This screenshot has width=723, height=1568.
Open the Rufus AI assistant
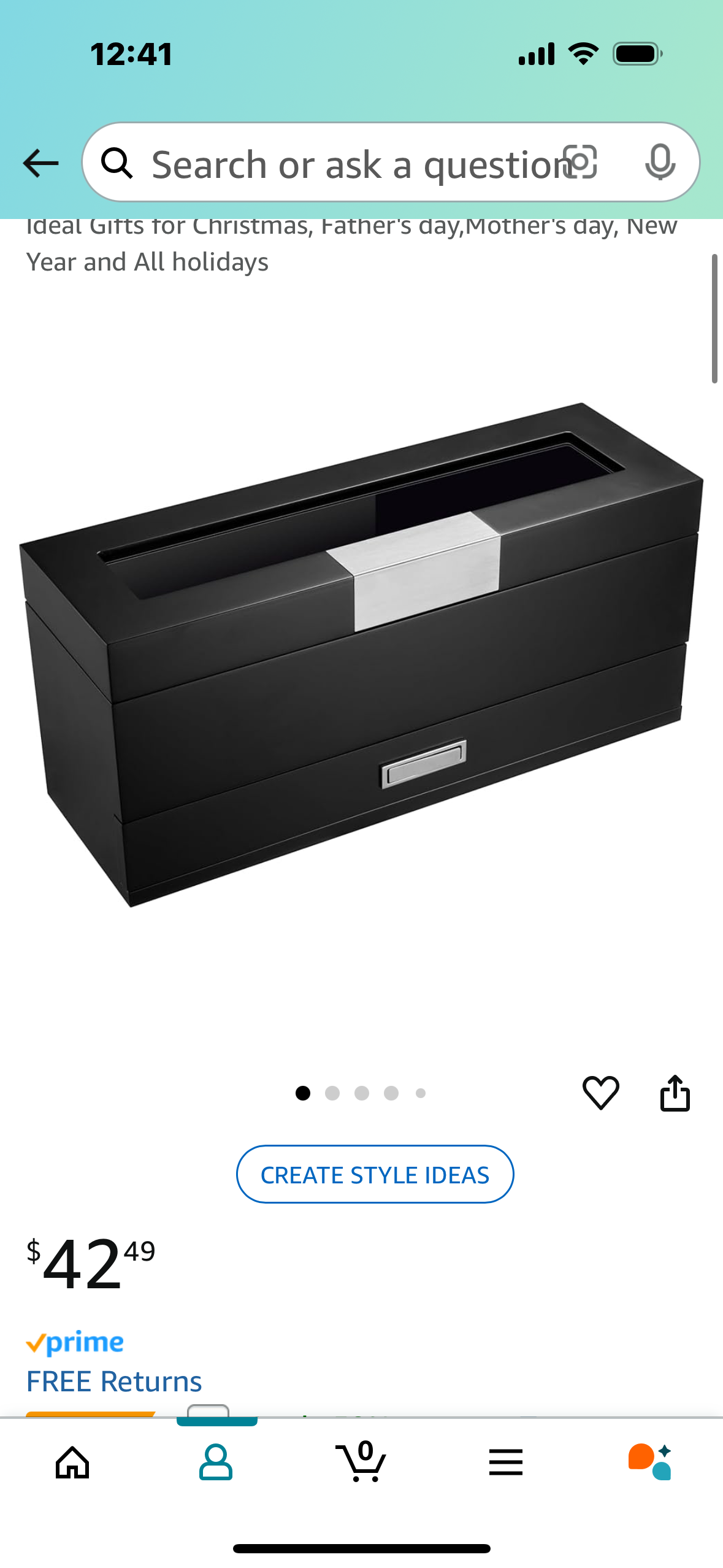(650, 1462)
